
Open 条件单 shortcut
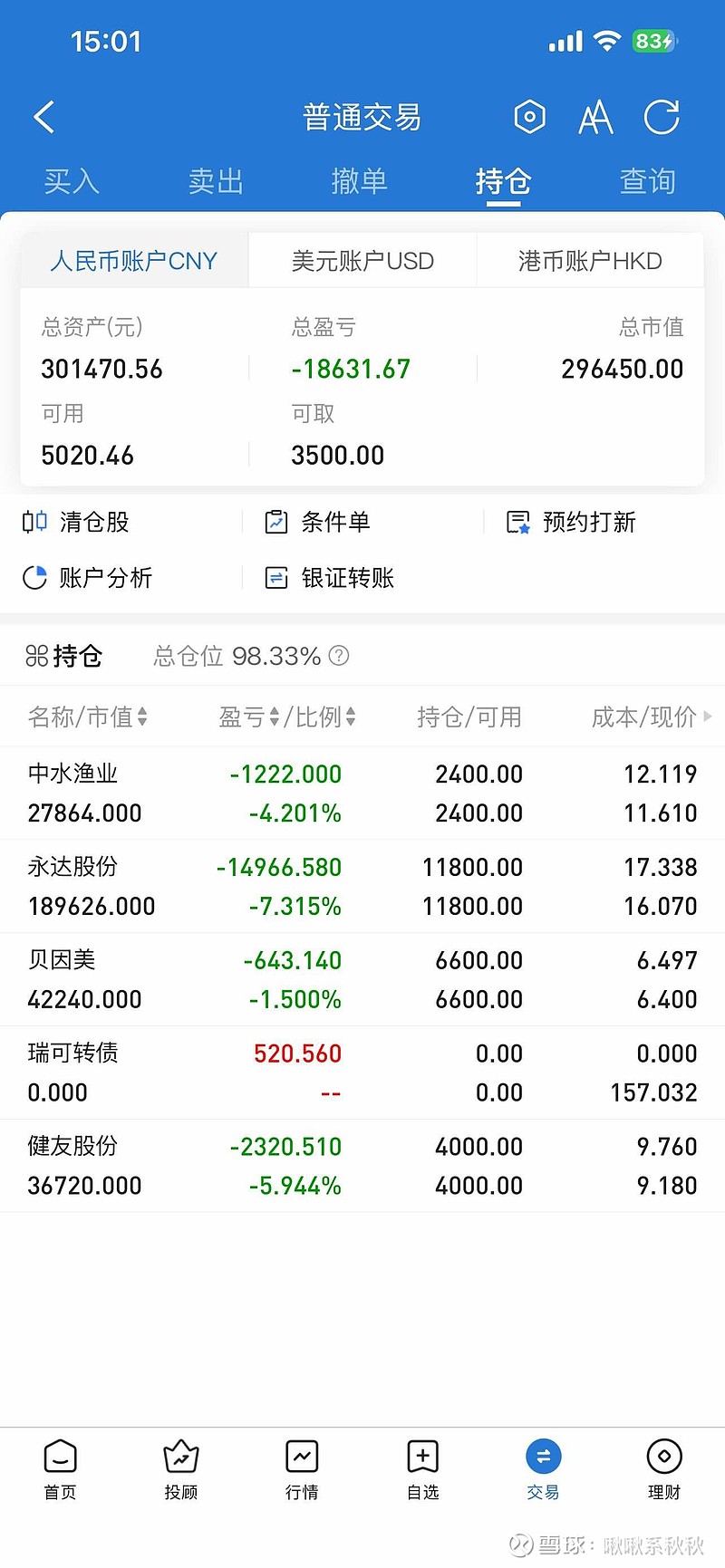click(x=317, y=522)
